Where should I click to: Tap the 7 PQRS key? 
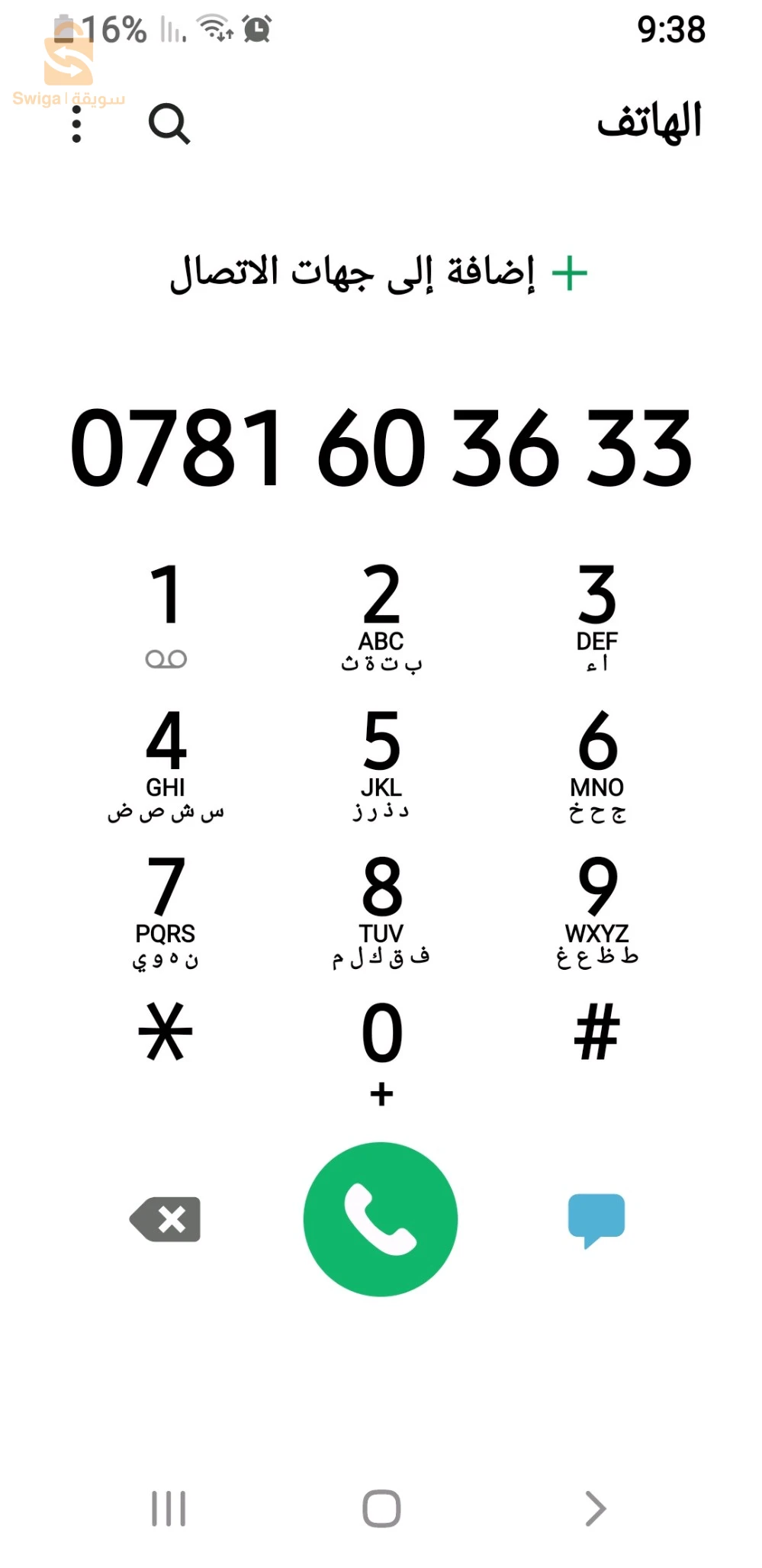[x=166, y=908]
